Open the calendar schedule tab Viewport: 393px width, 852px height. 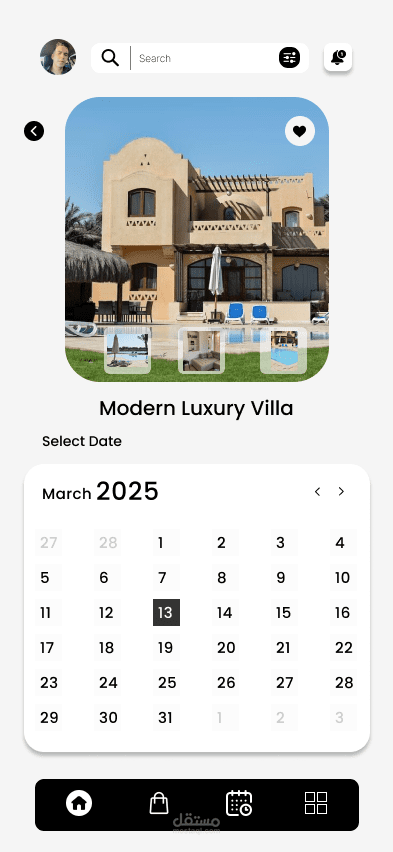click(239, 803)
